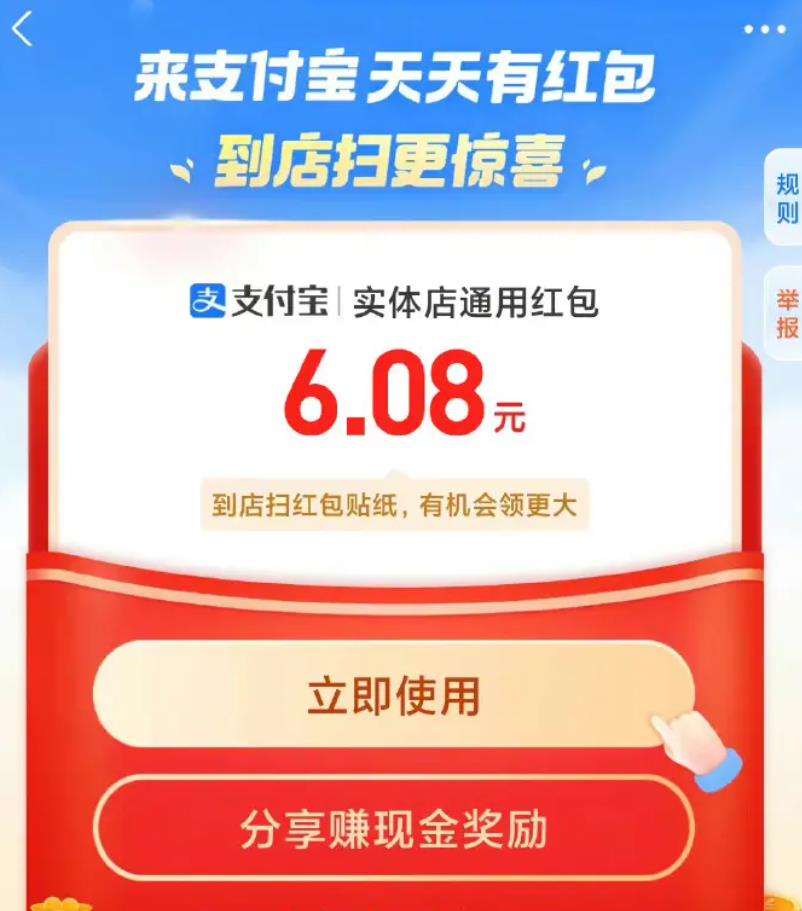
Task: Tap 立即使用 to use the red packet
Action: click(x=393, y=696)
